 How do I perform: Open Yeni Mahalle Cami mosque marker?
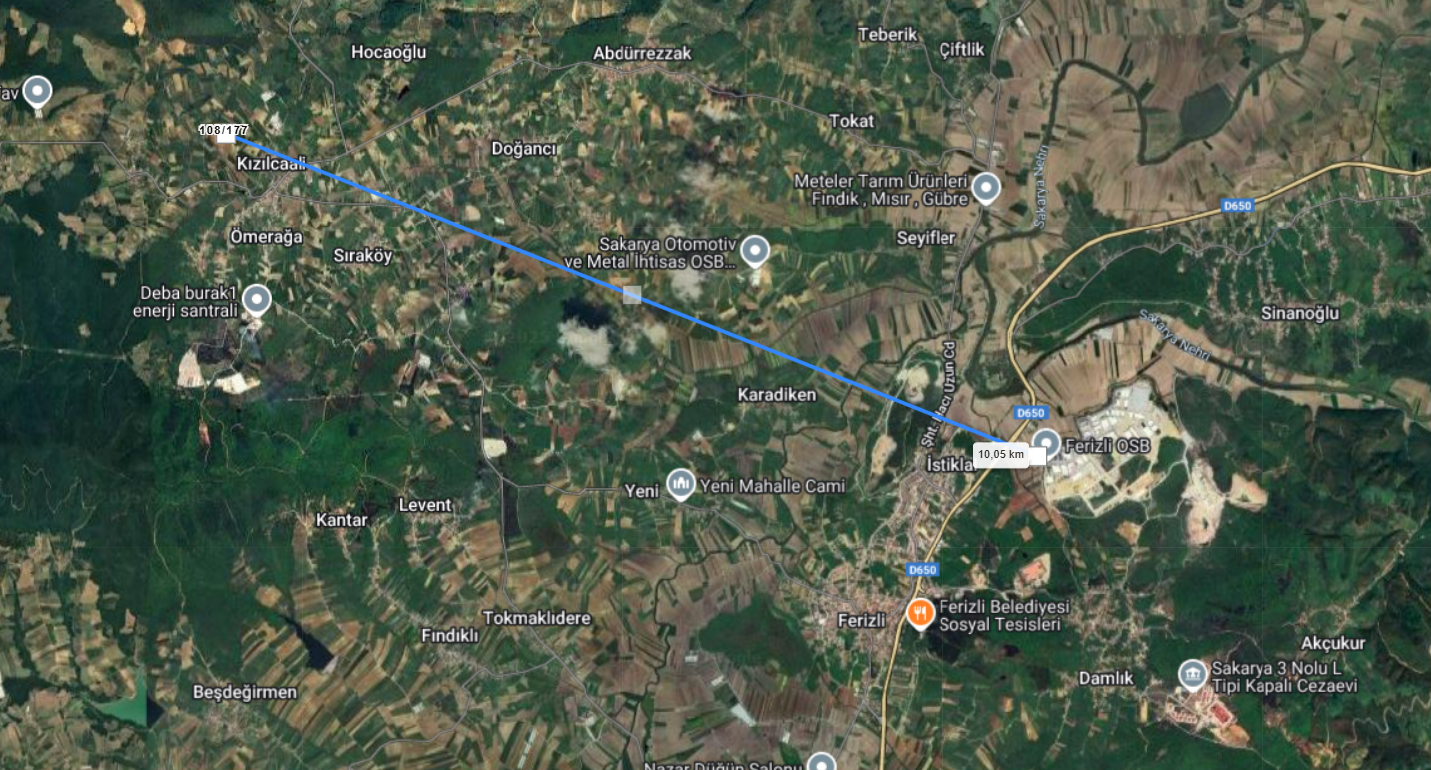[681, 485]
